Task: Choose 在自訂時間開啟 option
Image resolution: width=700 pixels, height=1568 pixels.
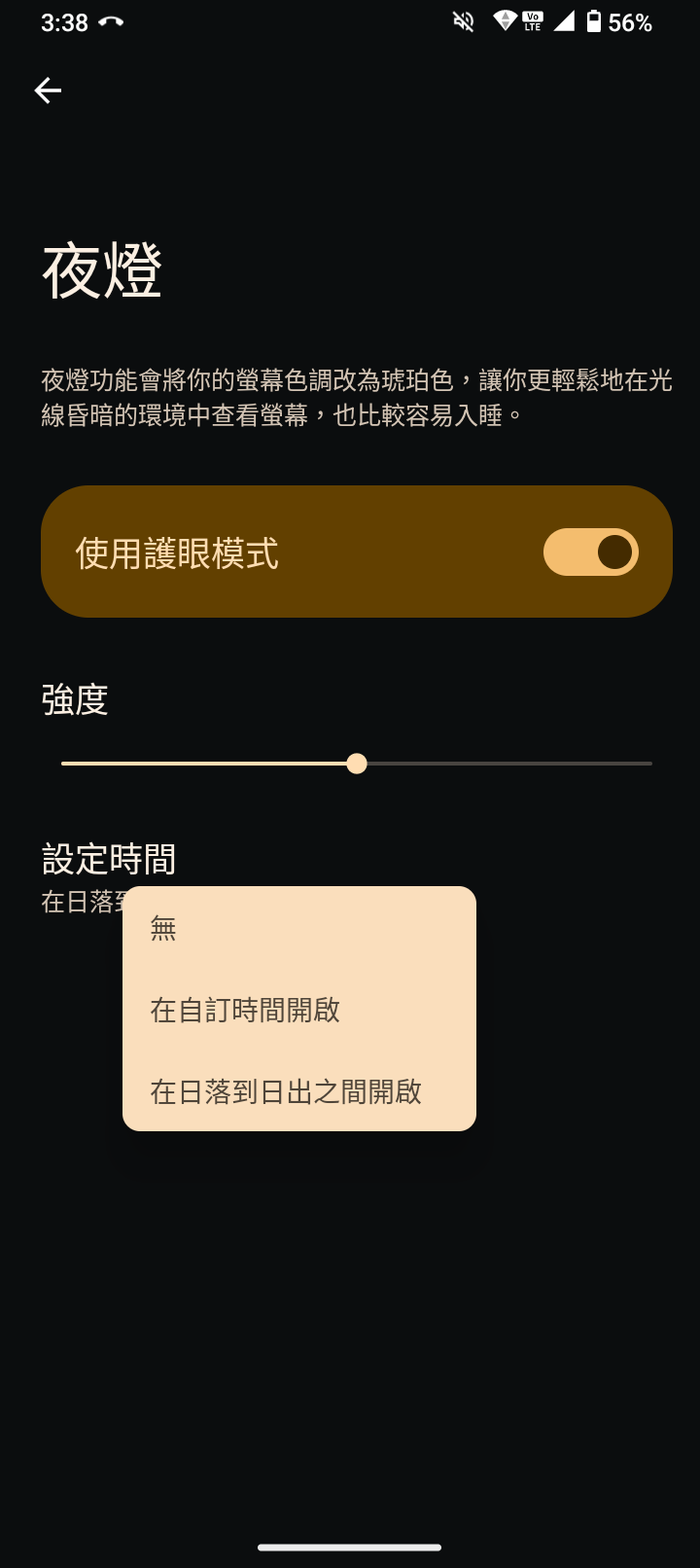Action: click(245, 1011)
